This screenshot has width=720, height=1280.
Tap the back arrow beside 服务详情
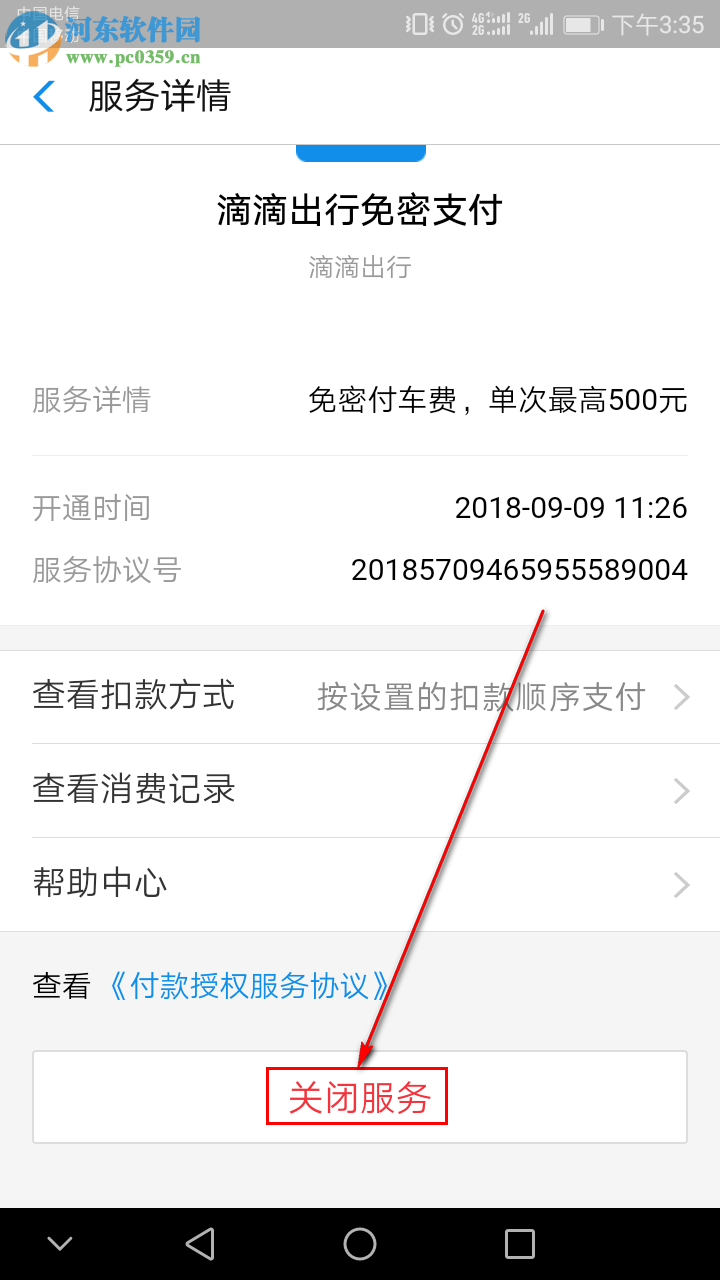[x=43, y=96]
